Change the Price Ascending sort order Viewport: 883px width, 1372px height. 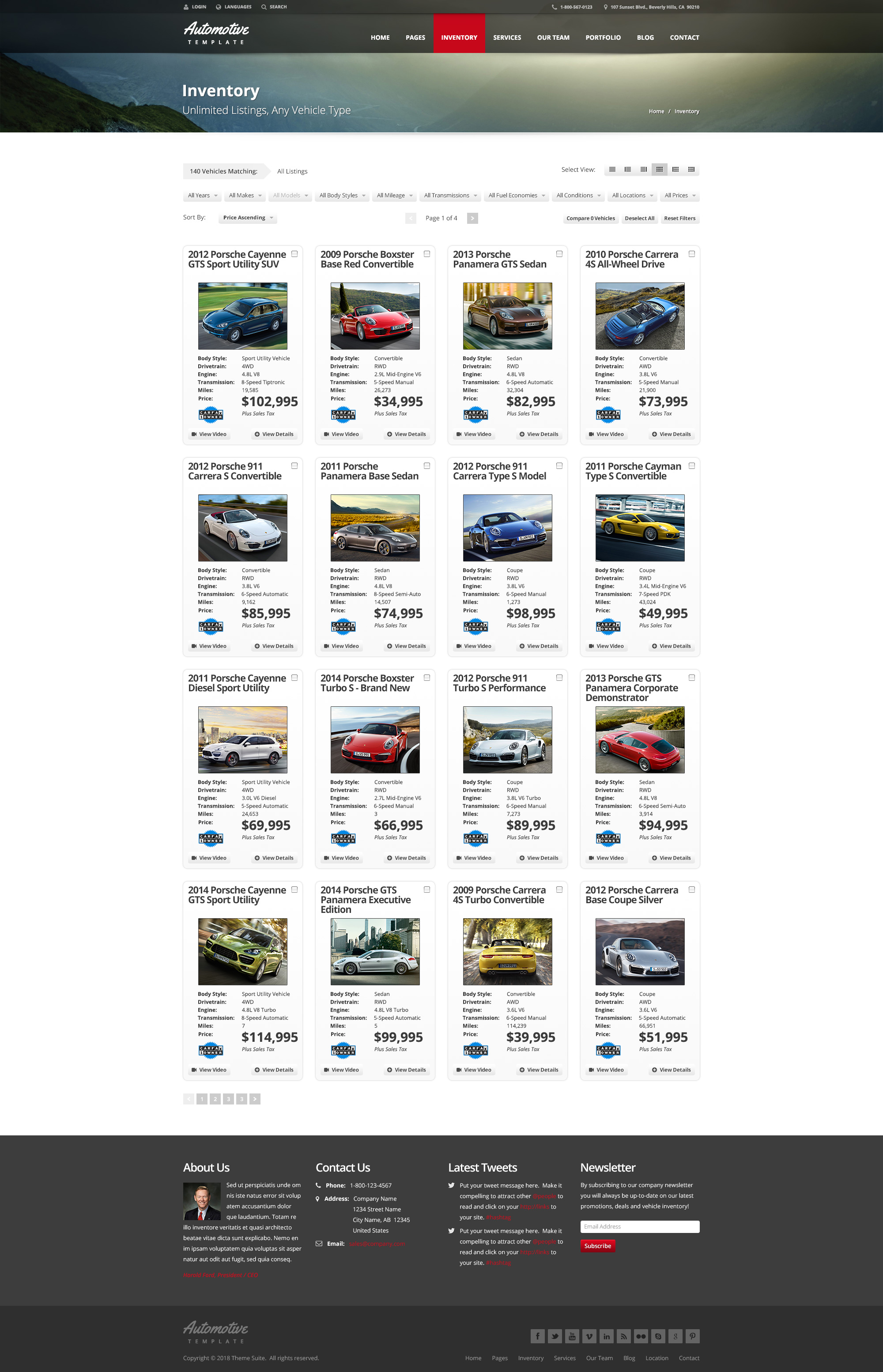click(248, 218)
